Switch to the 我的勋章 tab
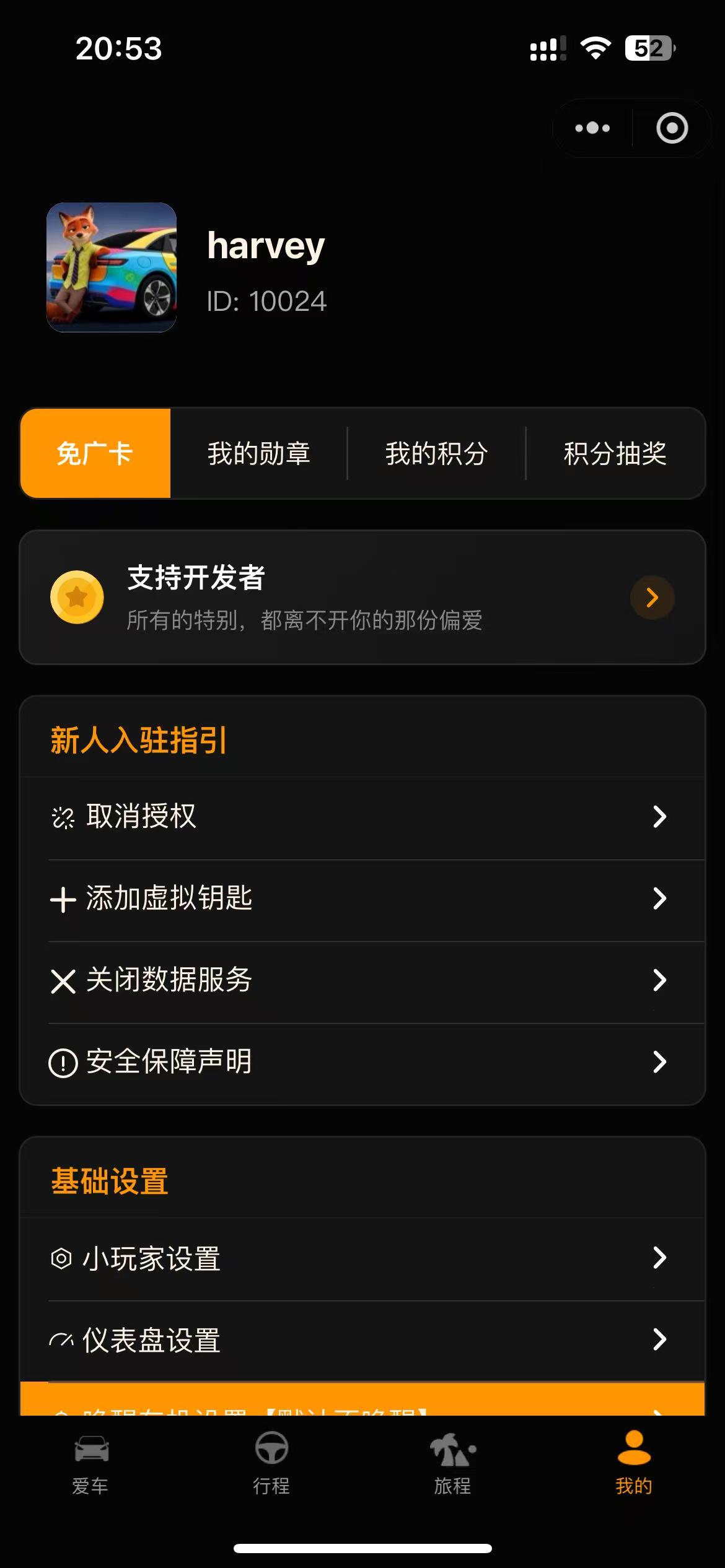Viewport: 725px width, 1568px height. (260, 453)
